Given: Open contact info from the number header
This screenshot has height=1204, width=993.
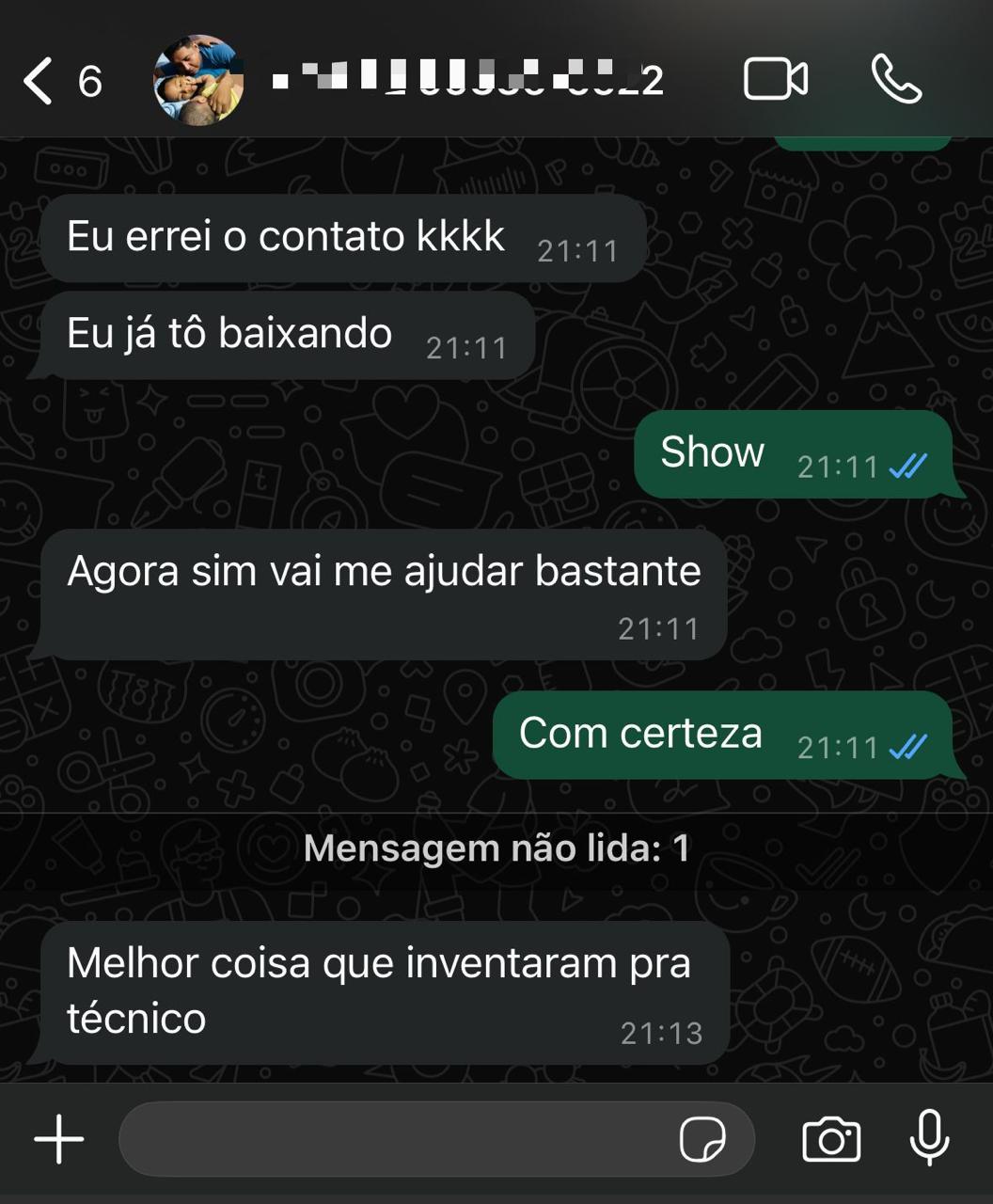Looking at the screenshot, I should (x=468, y=79).
